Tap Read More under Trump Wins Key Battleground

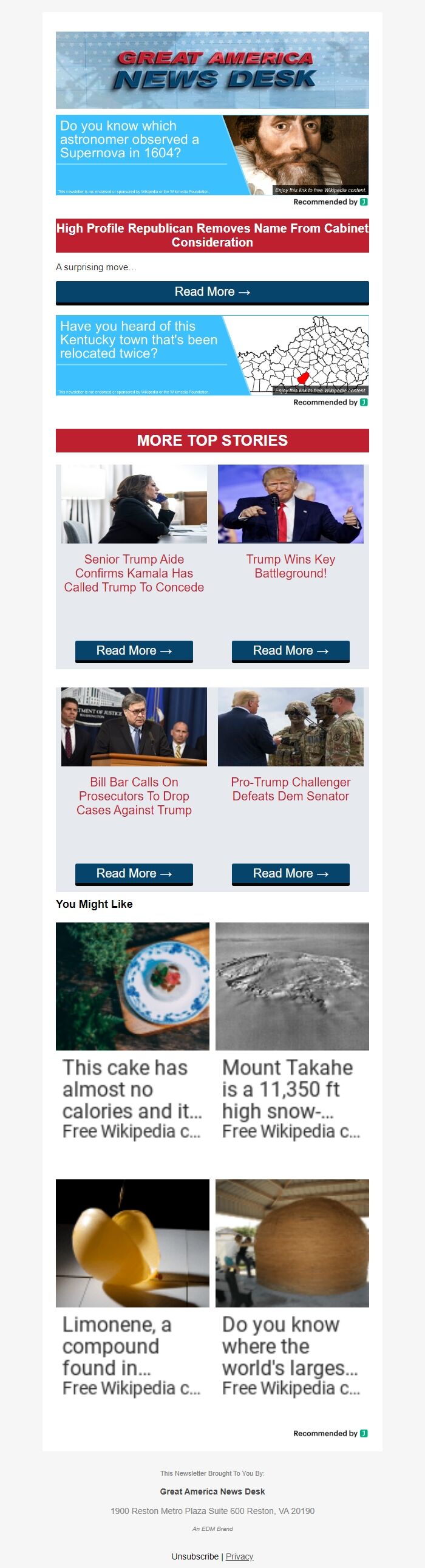pyautogui.click(x=290, y=650)
